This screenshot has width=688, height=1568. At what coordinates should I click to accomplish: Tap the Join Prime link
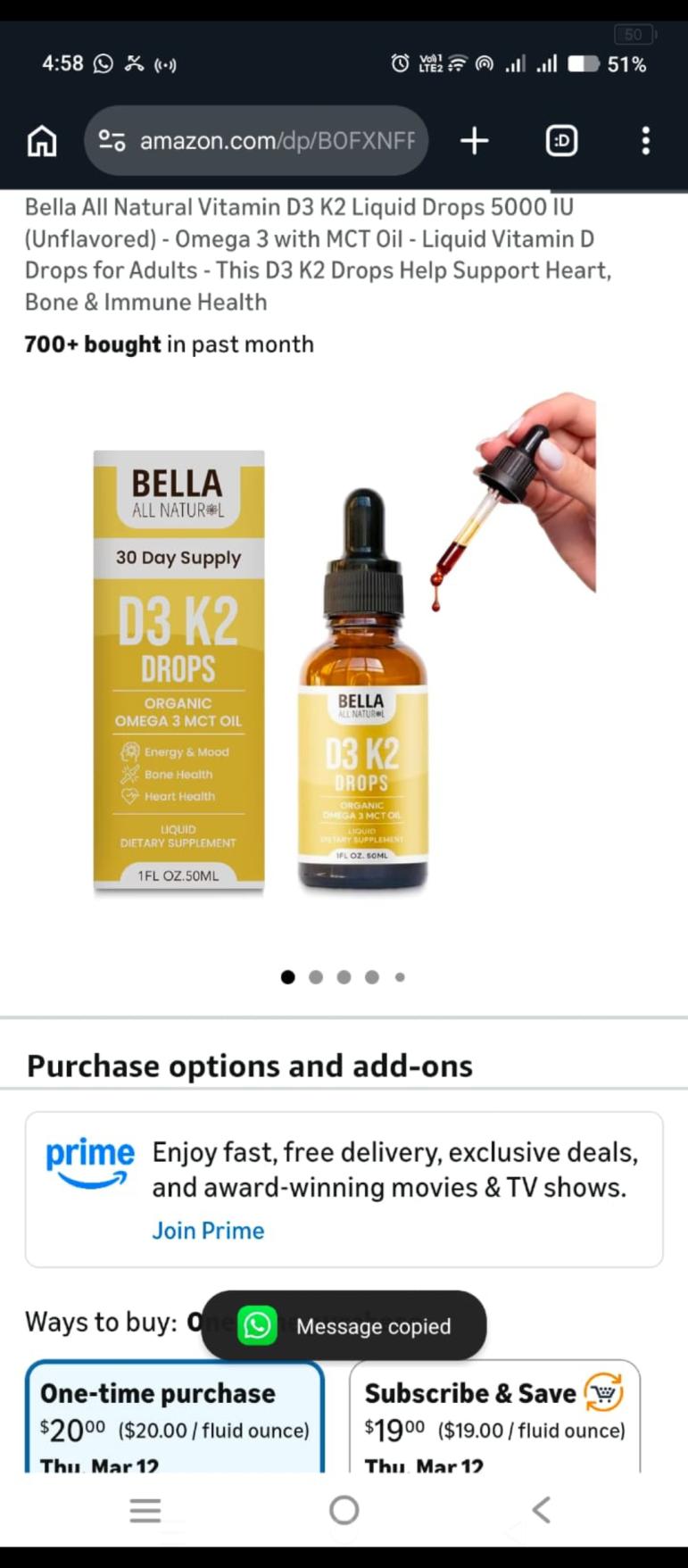[x=208, y=1231]
